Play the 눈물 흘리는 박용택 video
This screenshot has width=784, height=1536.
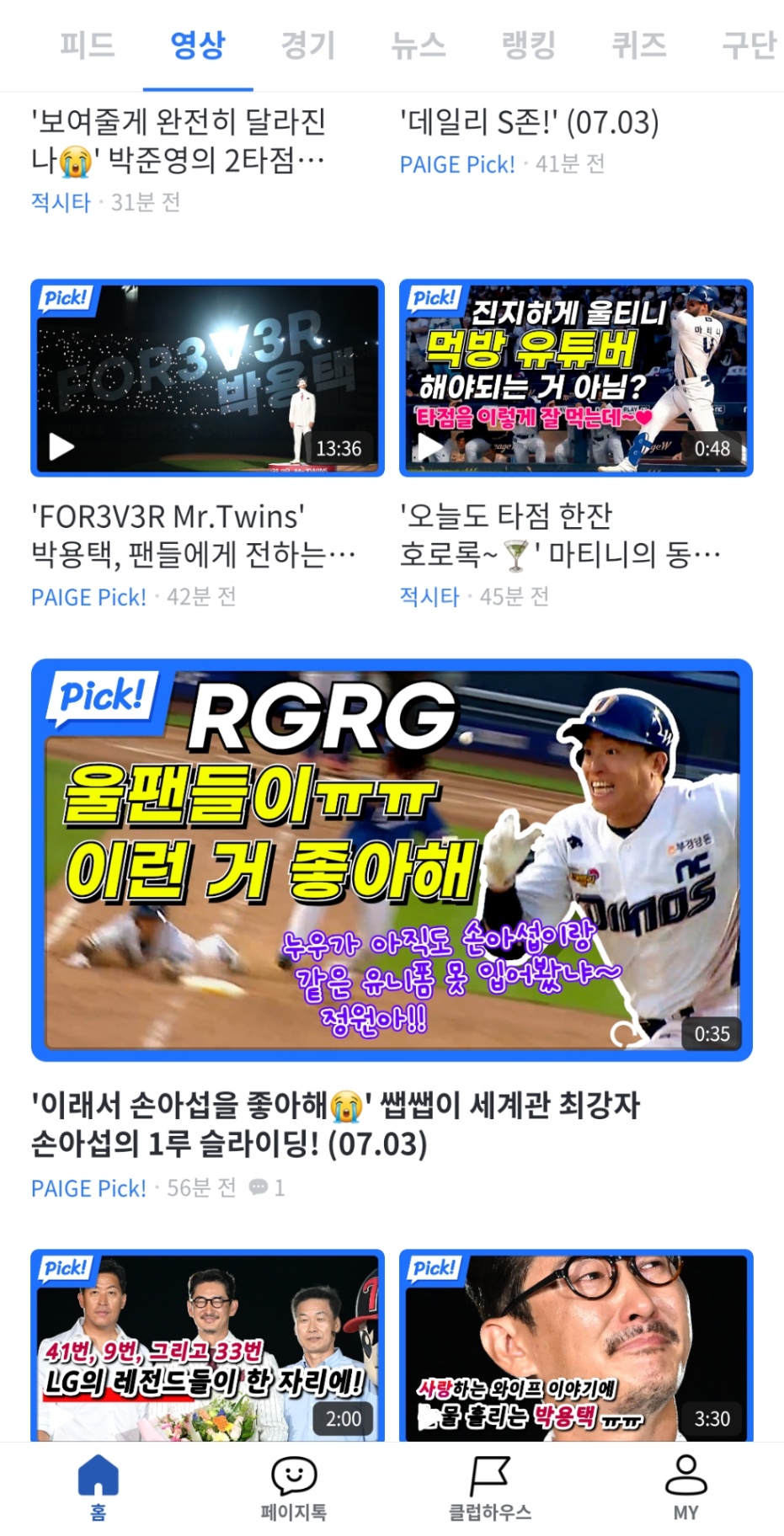coord(576,1346)
